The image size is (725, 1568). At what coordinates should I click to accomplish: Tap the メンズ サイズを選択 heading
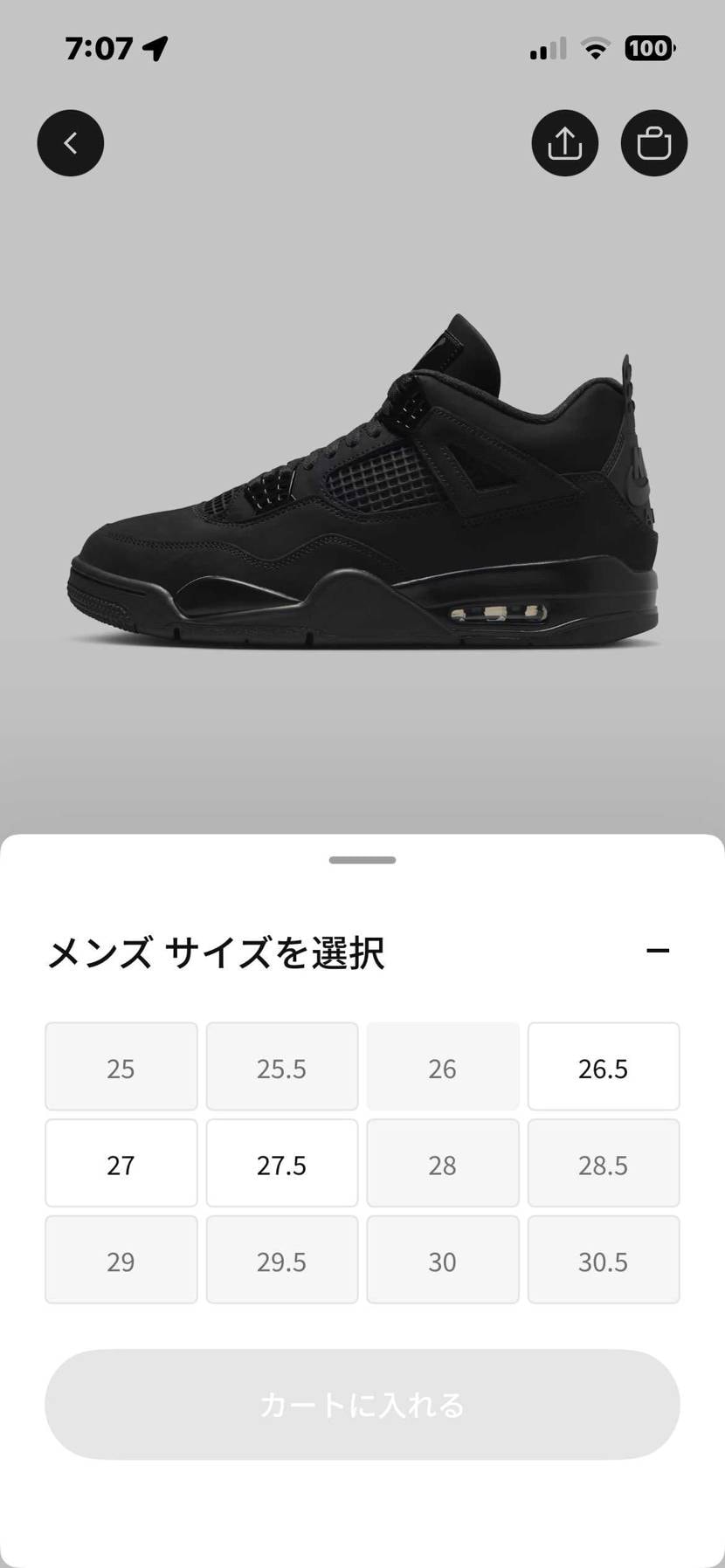click(215, 953)
